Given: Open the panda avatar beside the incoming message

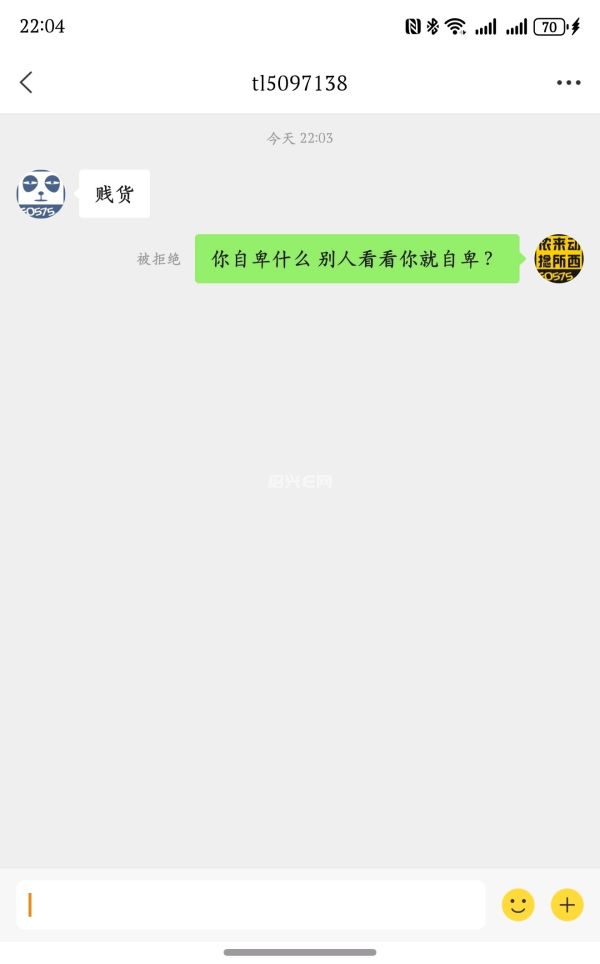Looking at the screenshot, I should click(41, 194).
